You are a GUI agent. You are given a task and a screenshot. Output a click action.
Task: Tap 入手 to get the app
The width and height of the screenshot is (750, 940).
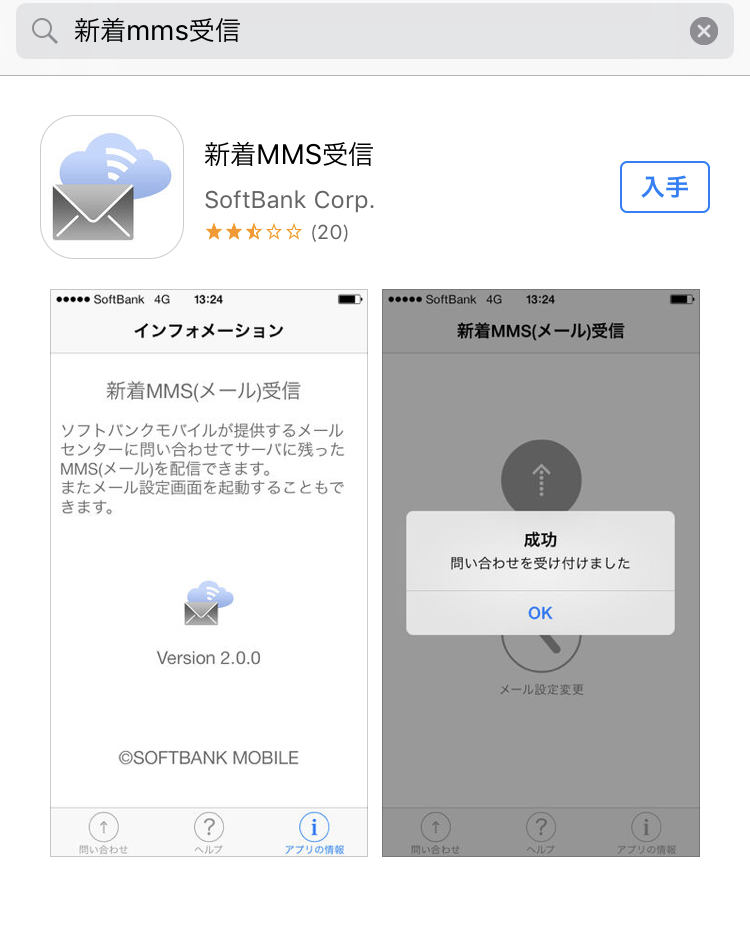[664, 187]
